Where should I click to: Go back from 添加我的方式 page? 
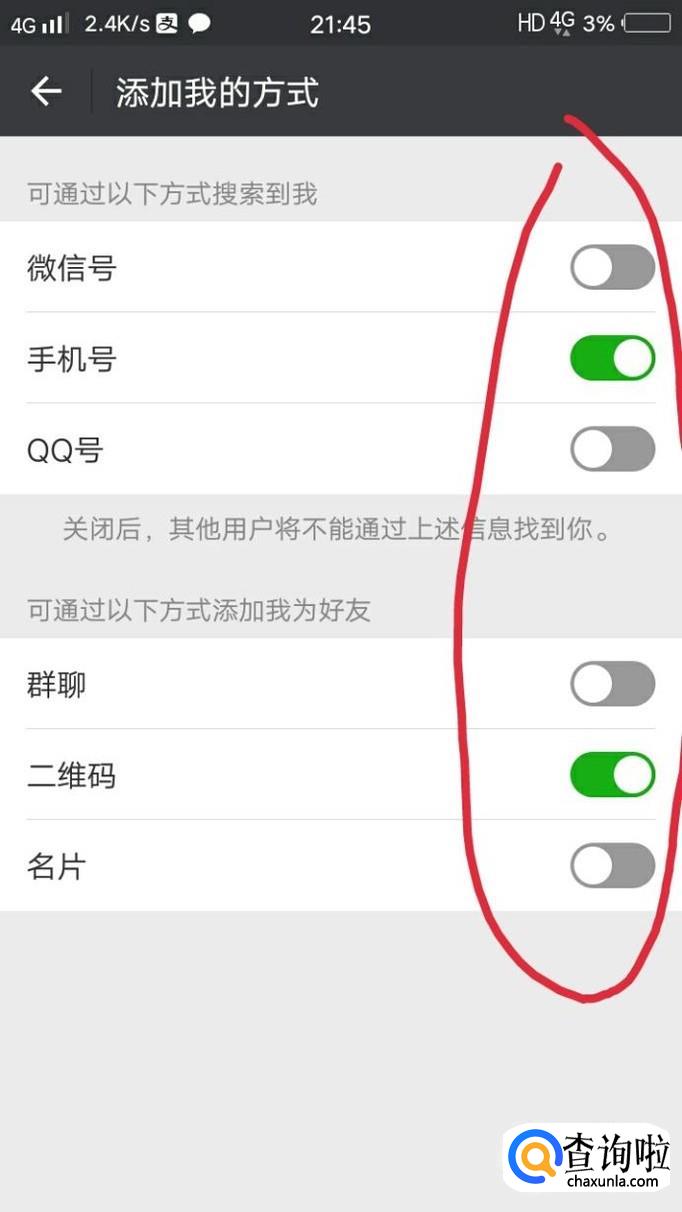pos(46,92)
